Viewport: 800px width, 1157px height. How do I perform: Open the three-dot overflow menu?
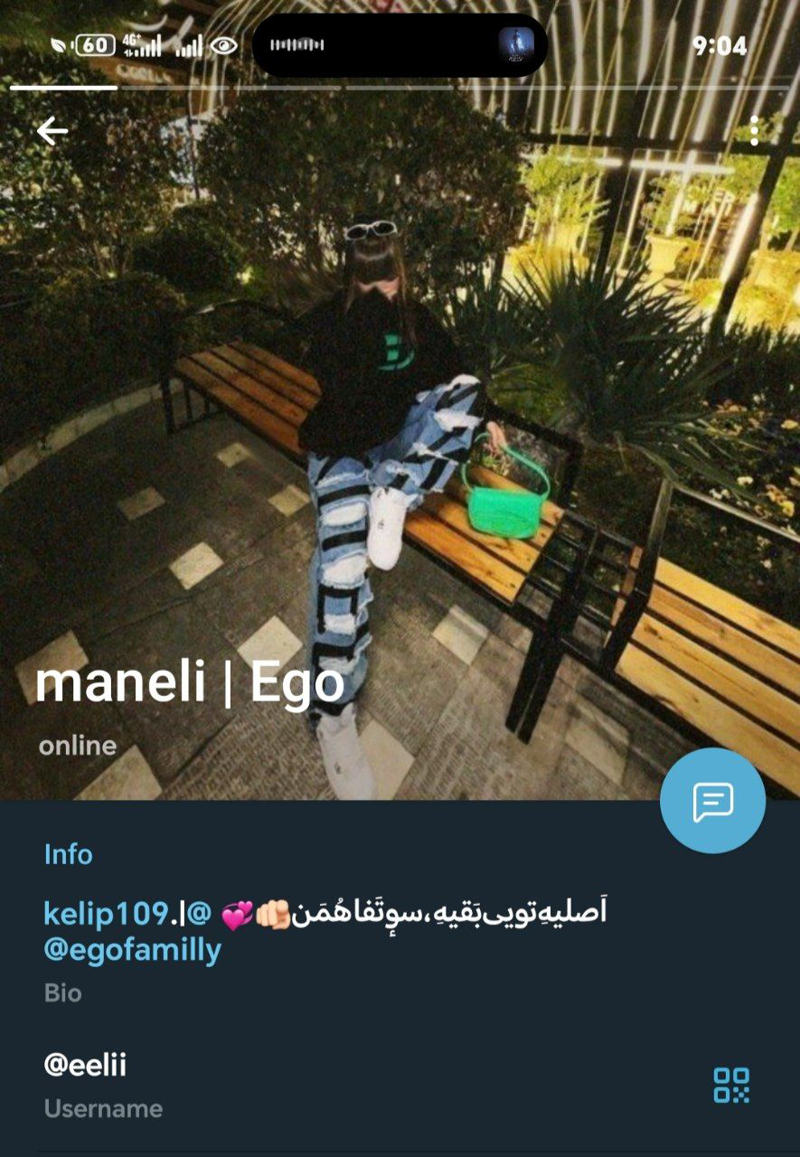tap(754, 131)
